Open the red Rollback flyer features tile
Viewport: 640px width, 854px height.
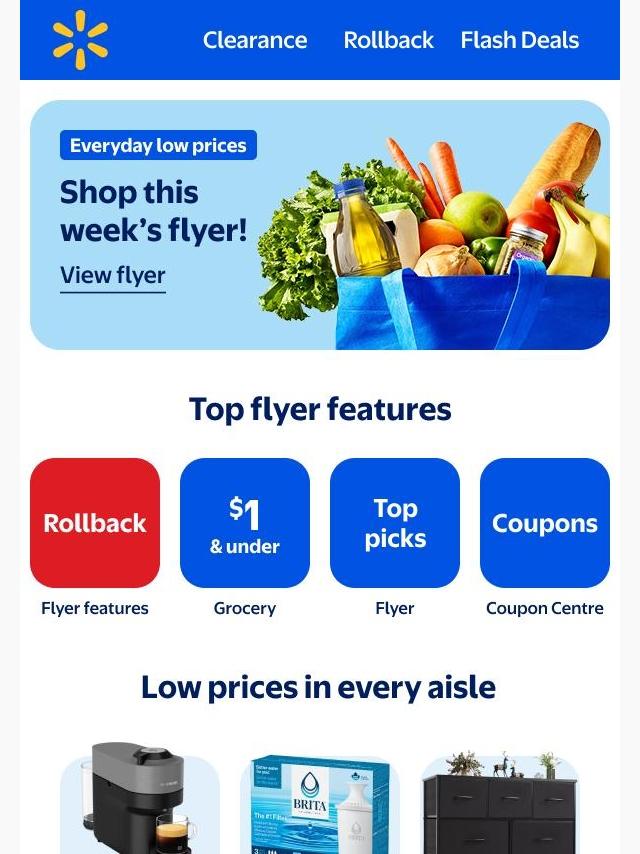pyautogui.click(x=95, y=523)
